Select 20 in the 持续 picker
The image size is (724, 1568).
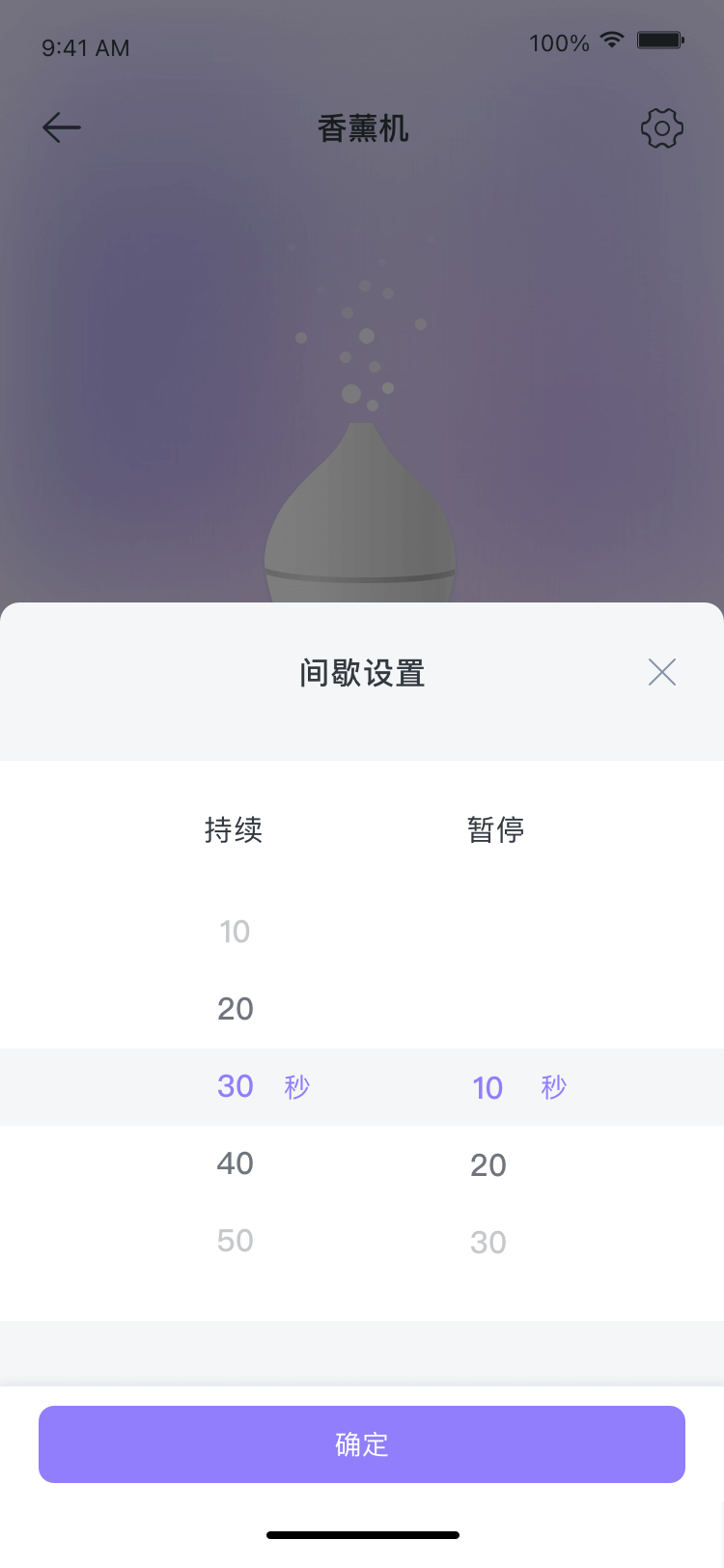tap(236, 1009)
